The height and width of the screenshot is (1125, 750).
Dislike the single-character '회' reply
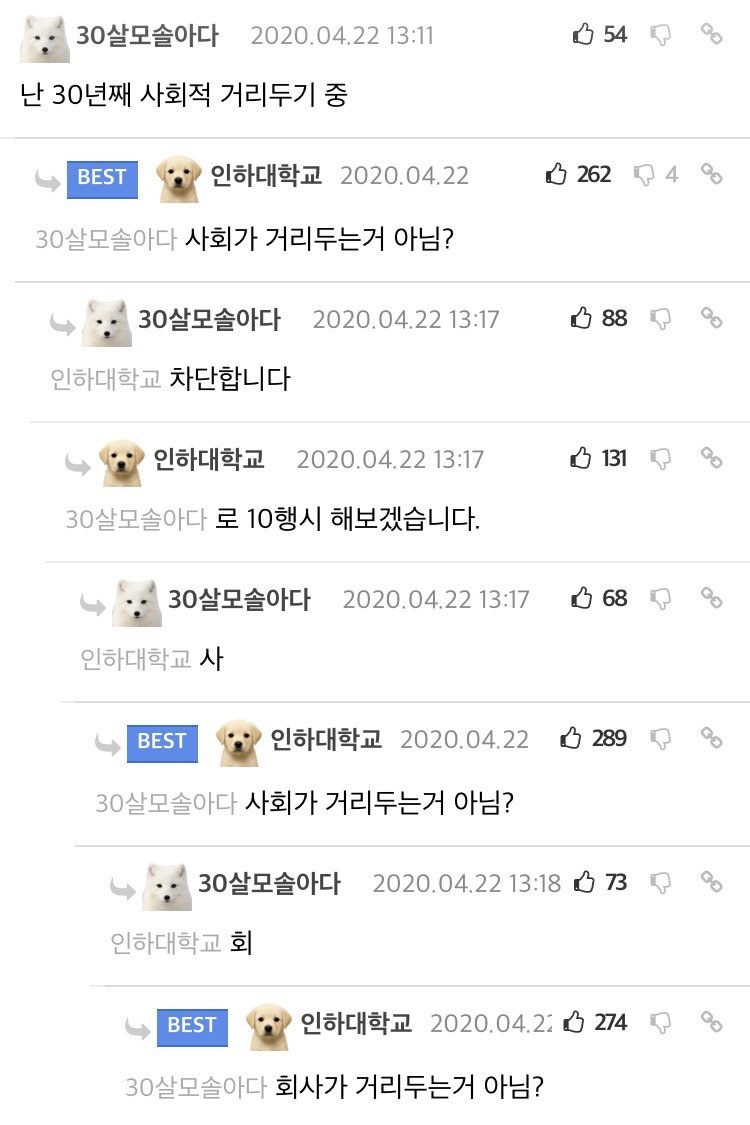coord(661,882)
